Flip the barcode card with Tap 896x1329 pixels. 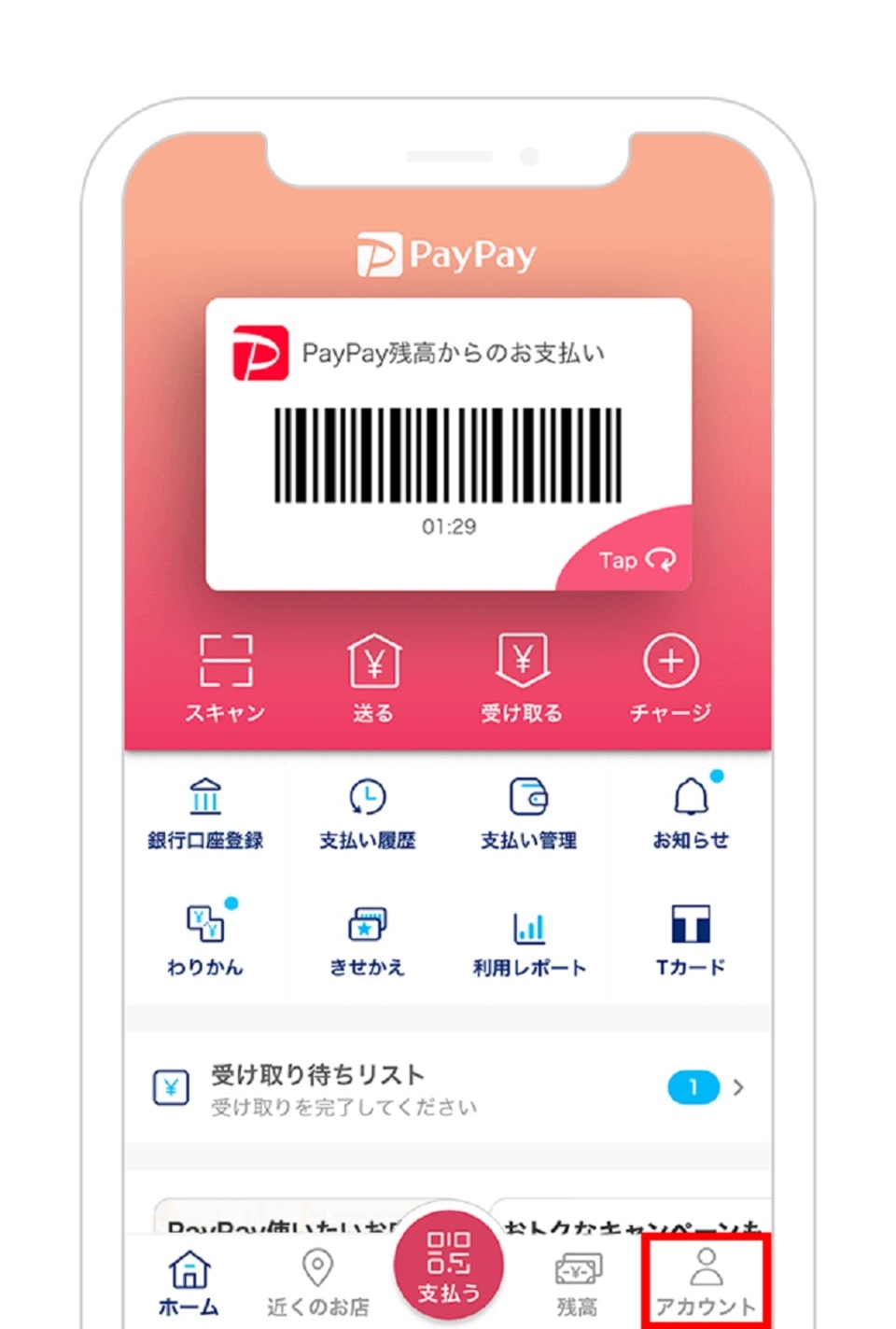(637, 560)
